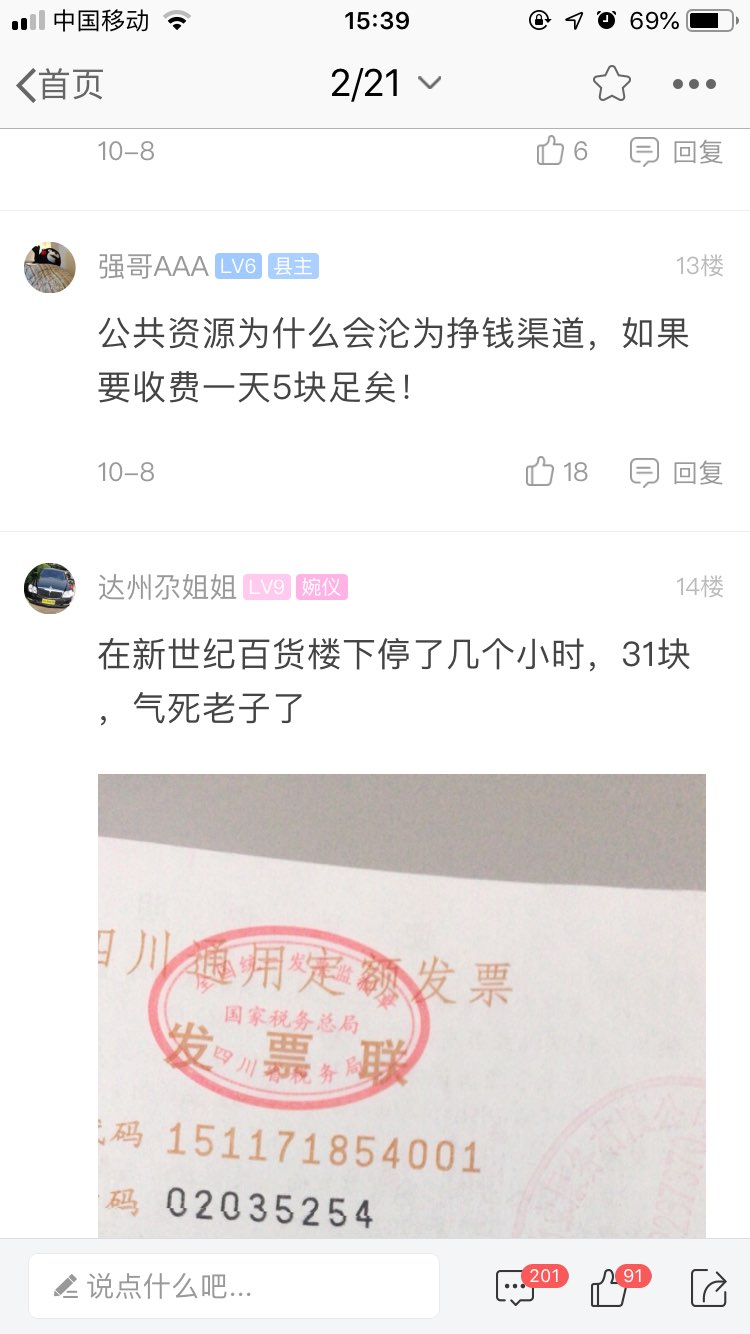Image resolution: width=750 pixels, height=1334 pixels.
Task: Open 达州尕姐姐's profile avatar
Action: pyautogui.click(x=50, y=587)
